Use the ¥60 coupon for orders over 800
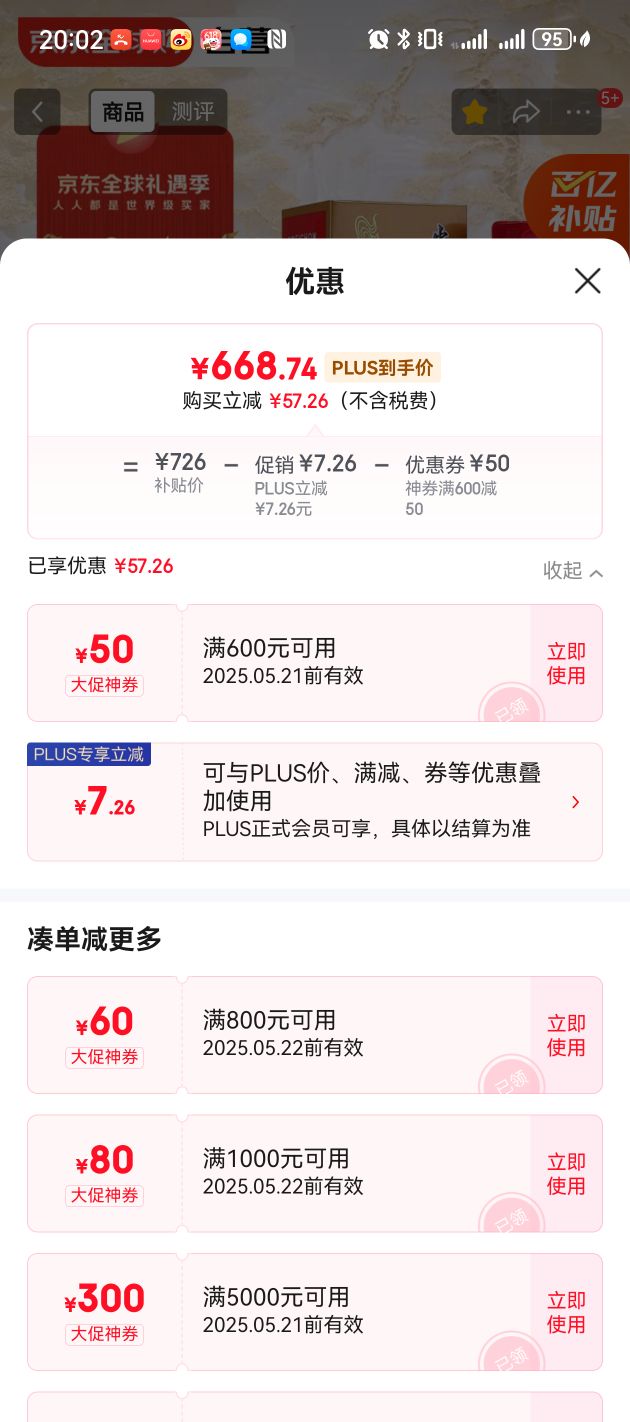Viewport: 630px width, 1422px height. [566, 1035]
